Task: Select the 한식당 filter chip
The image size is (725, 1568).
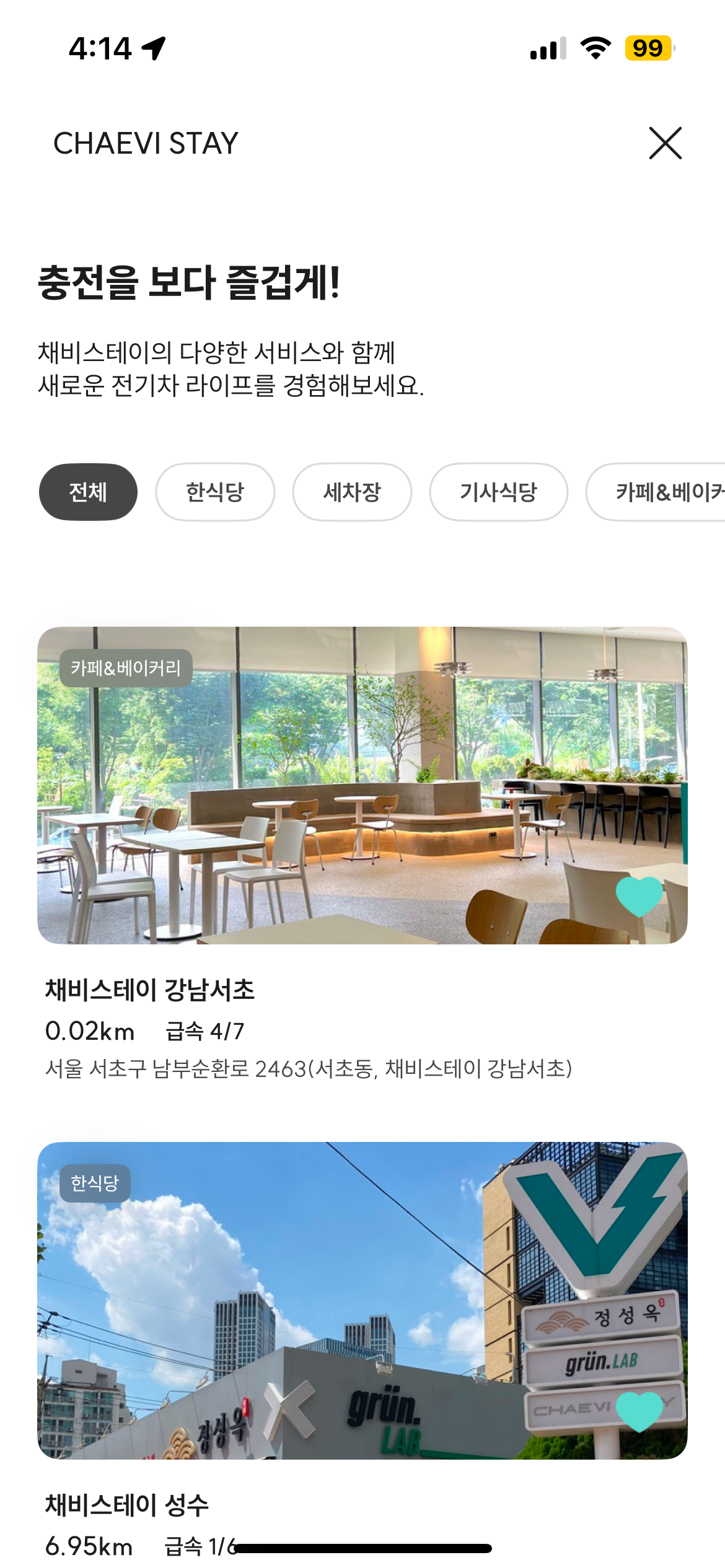Action: (x=215, y=492)
